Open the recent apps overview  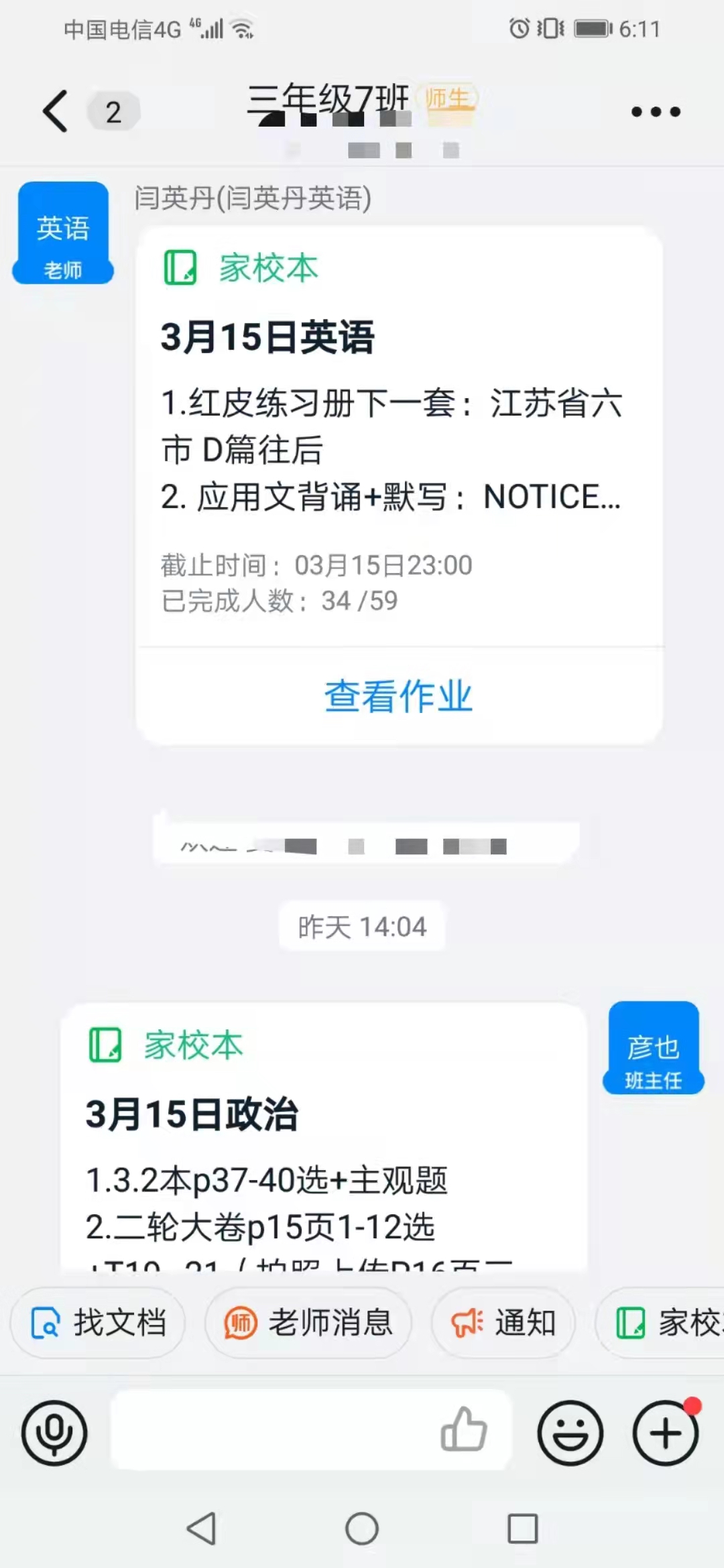[522, 1529]
